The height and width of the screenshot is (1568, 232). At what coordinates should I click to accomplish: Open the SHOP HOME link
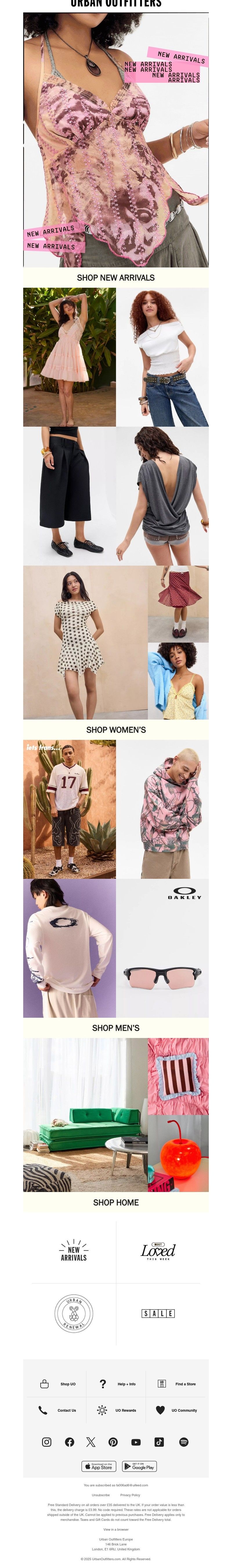[x=115, y=1202]
